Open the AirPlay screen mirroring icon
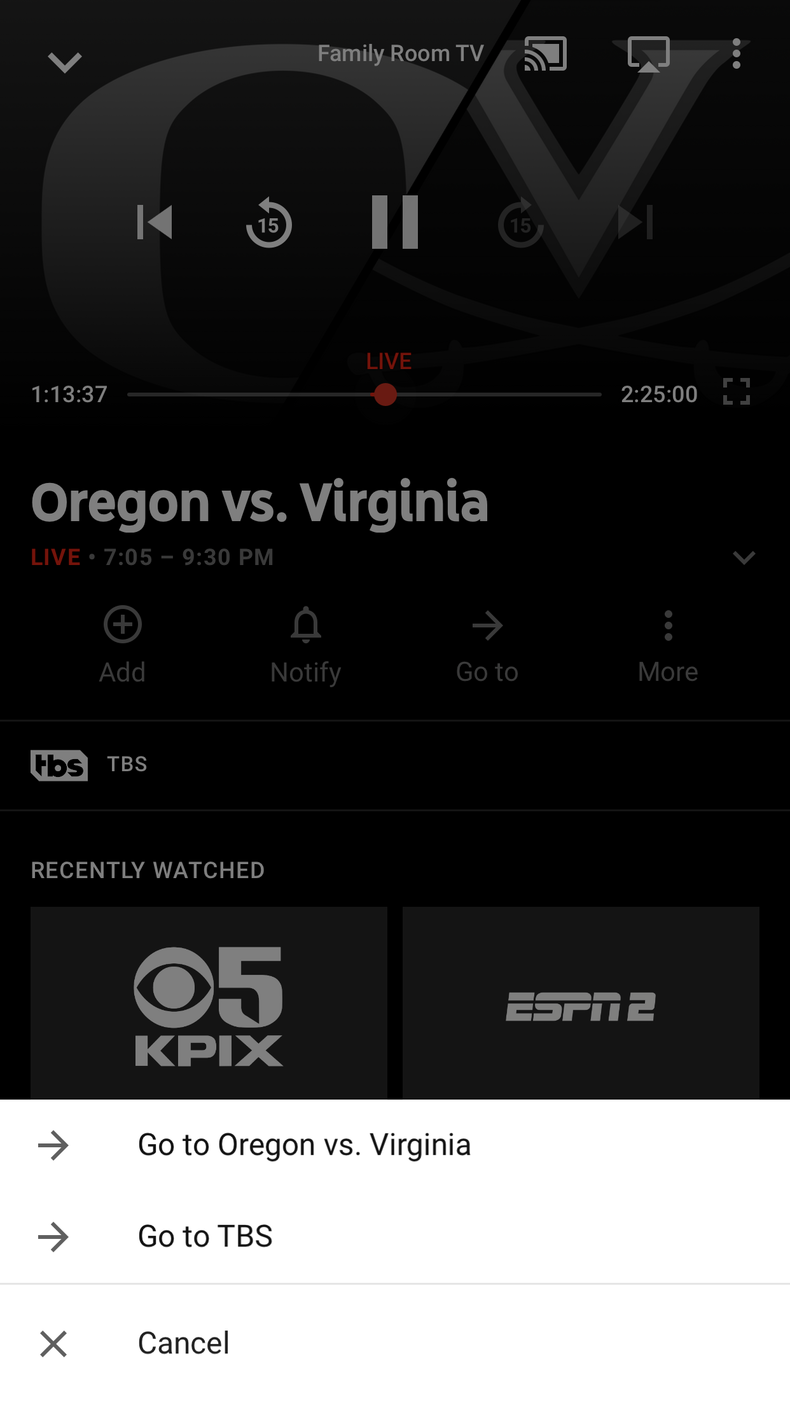Image resolution: width=790 pixels, height=1405 pixels. point(648,54)
